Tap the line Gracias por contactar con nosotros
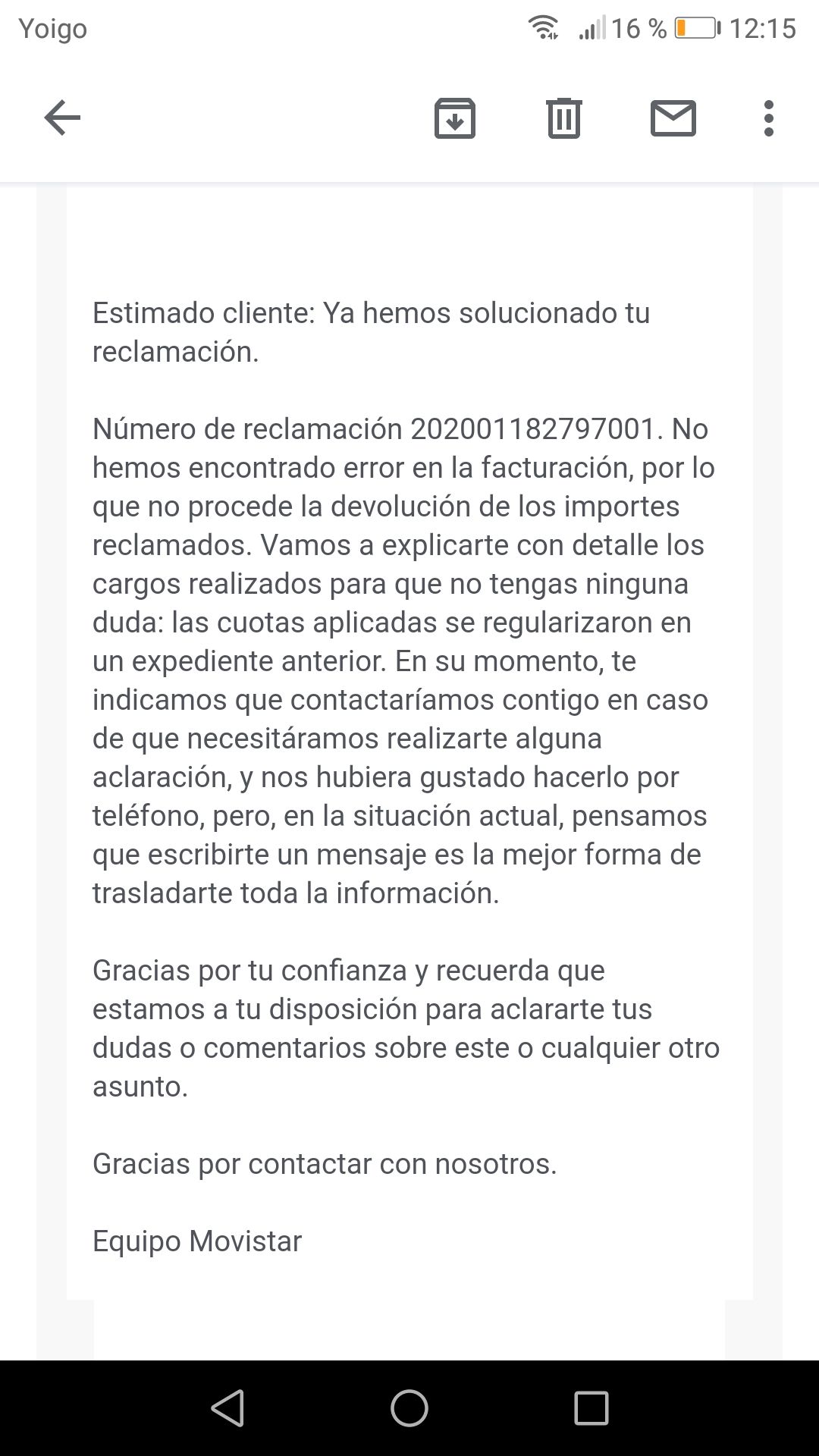This screenshot has height=1456, width=819. (325, 1163)
